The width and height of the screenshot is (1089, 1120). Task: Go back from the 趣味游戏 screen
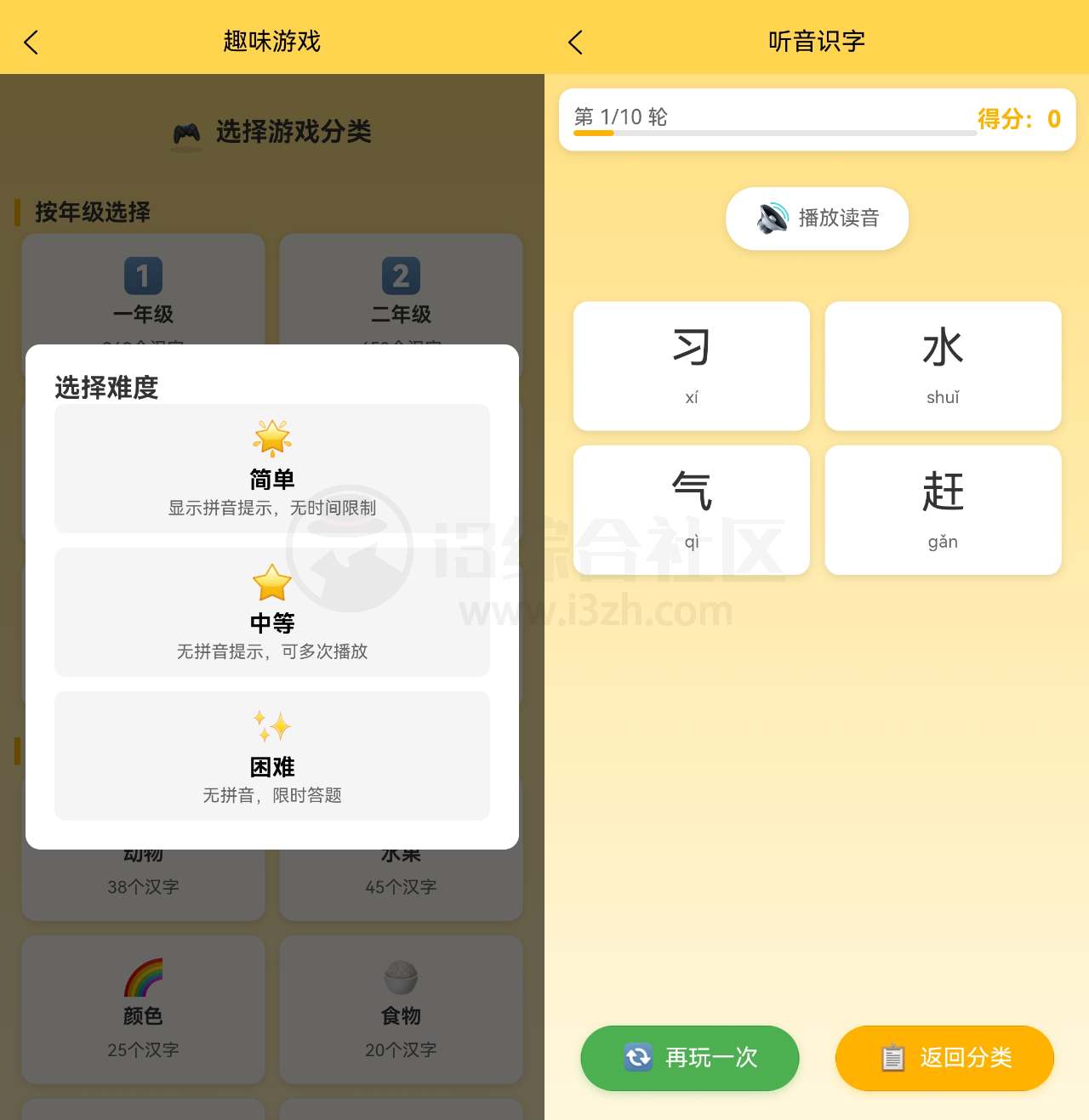[x=31, y=43]
